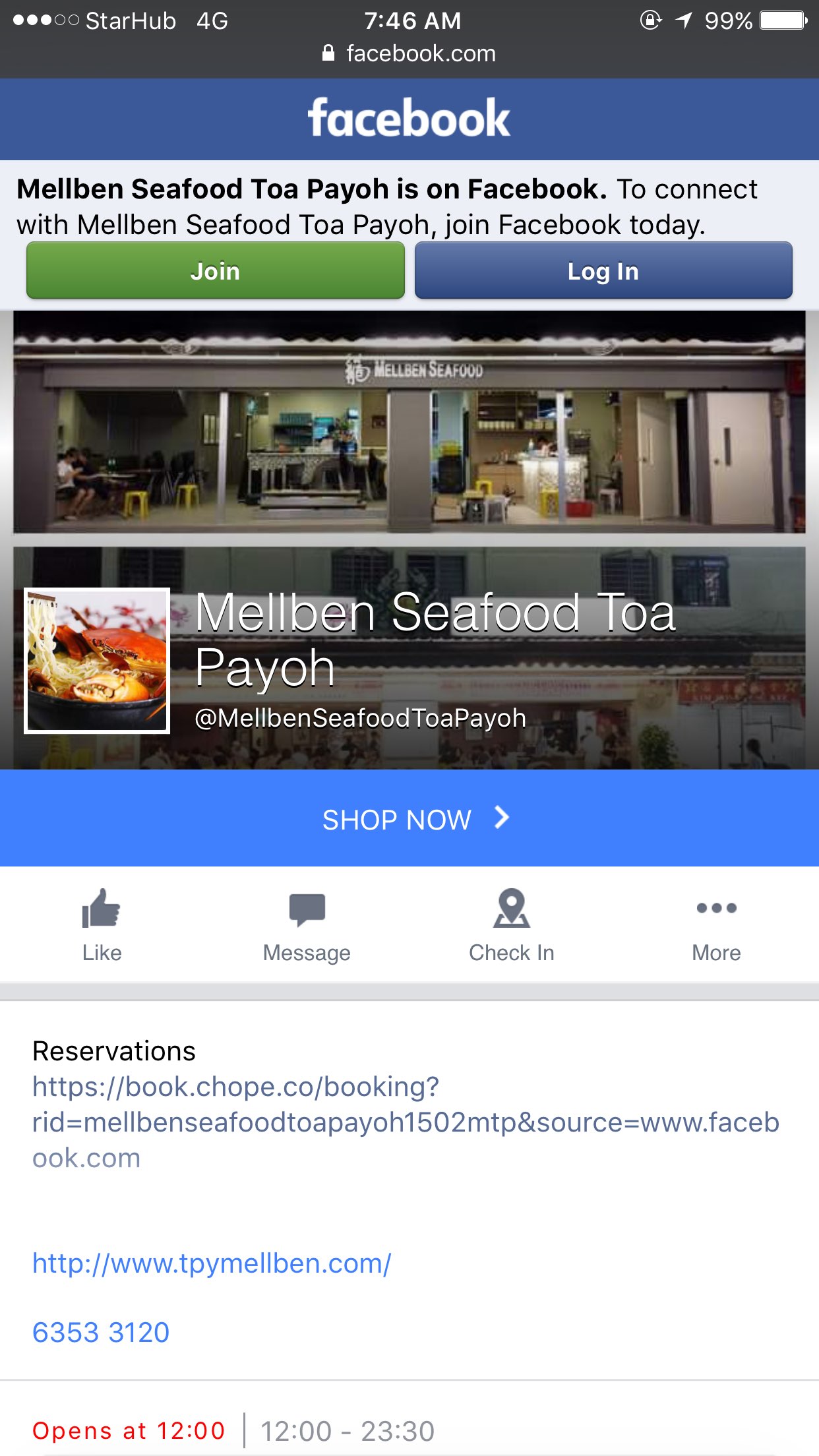Open the chope.co reservations link
The image size is (819, 1456).
tap(405, 1122)
